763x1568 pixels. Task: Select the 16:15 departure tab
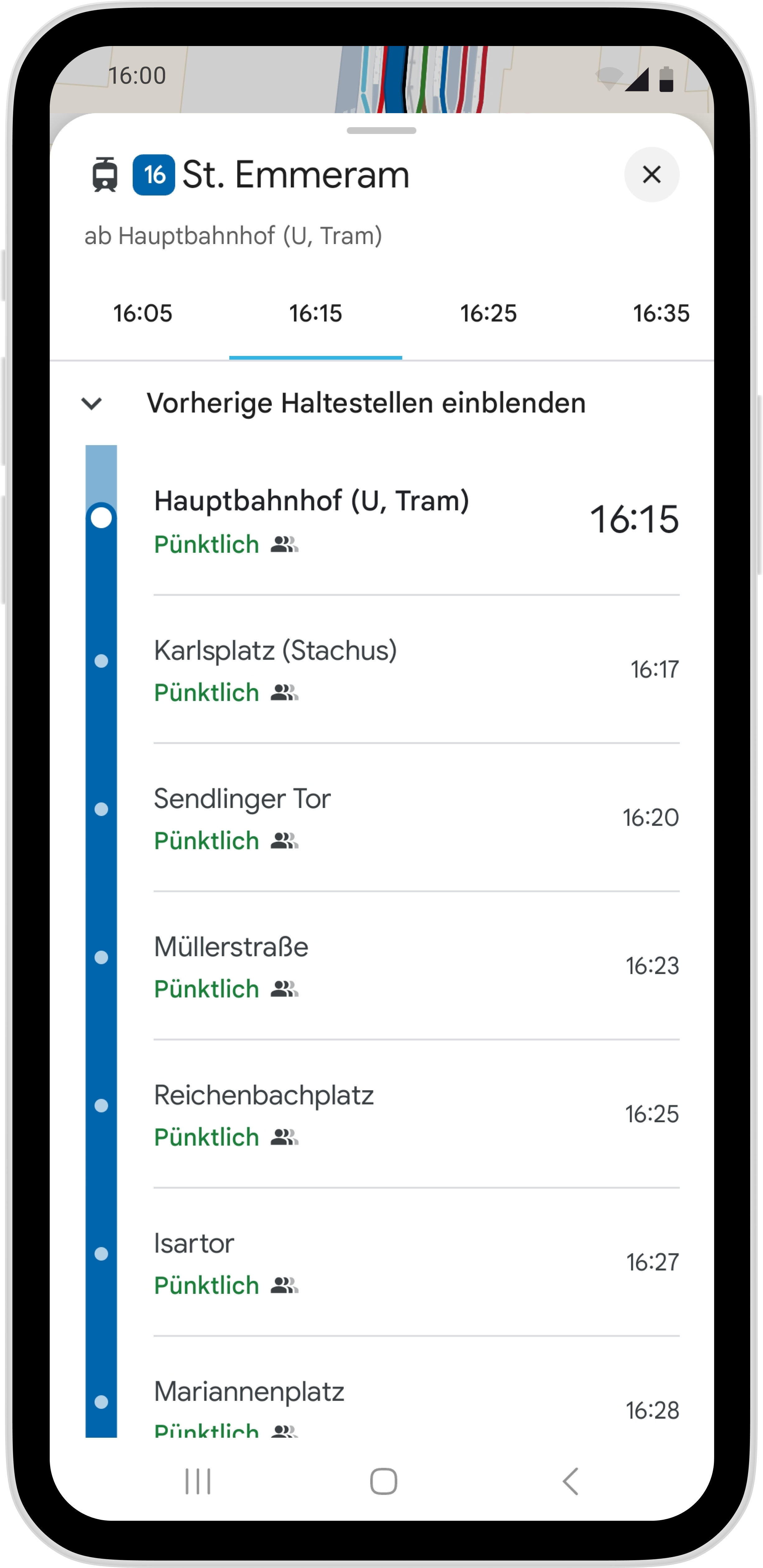(x=315, y=314)
